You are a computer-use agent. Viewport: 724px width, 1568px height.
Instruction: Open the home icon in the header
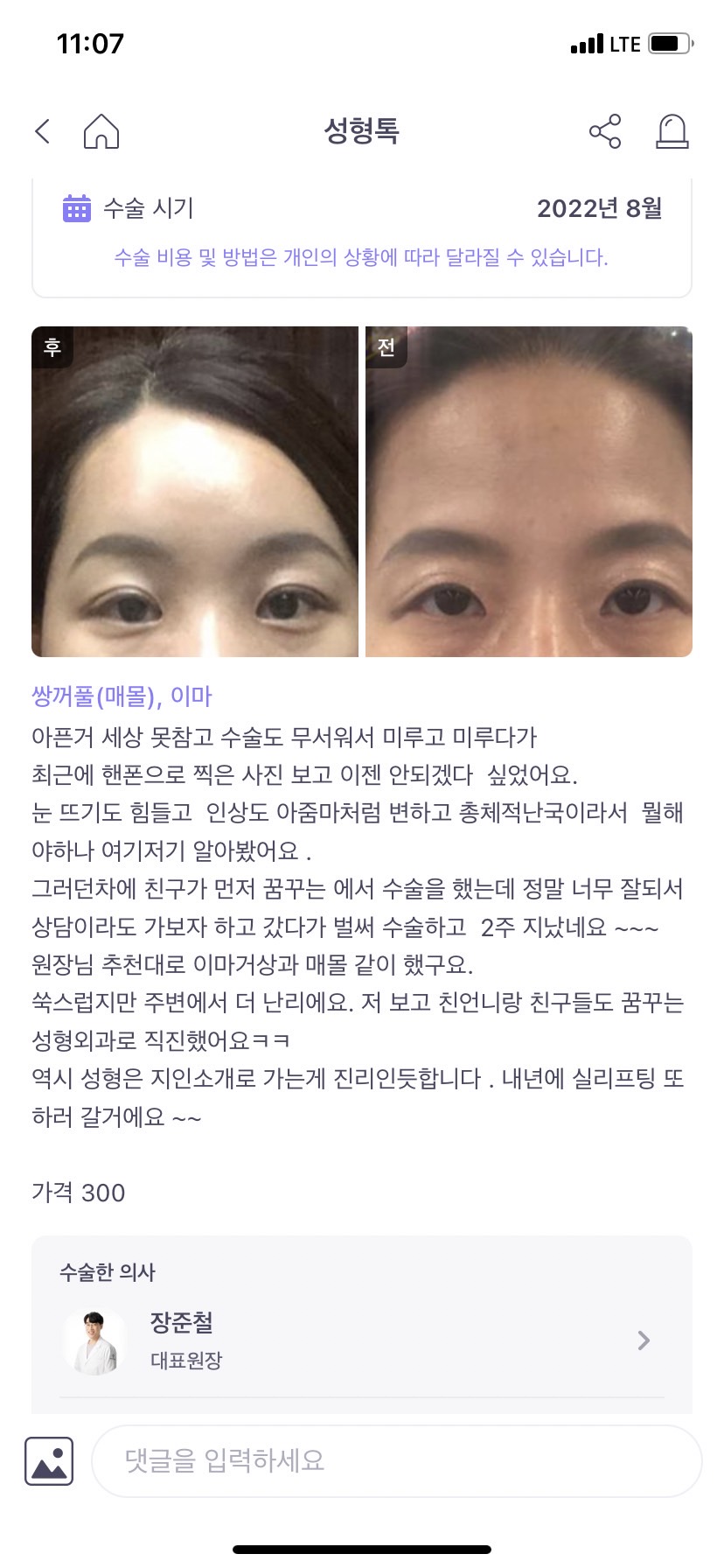coord(101,132)
